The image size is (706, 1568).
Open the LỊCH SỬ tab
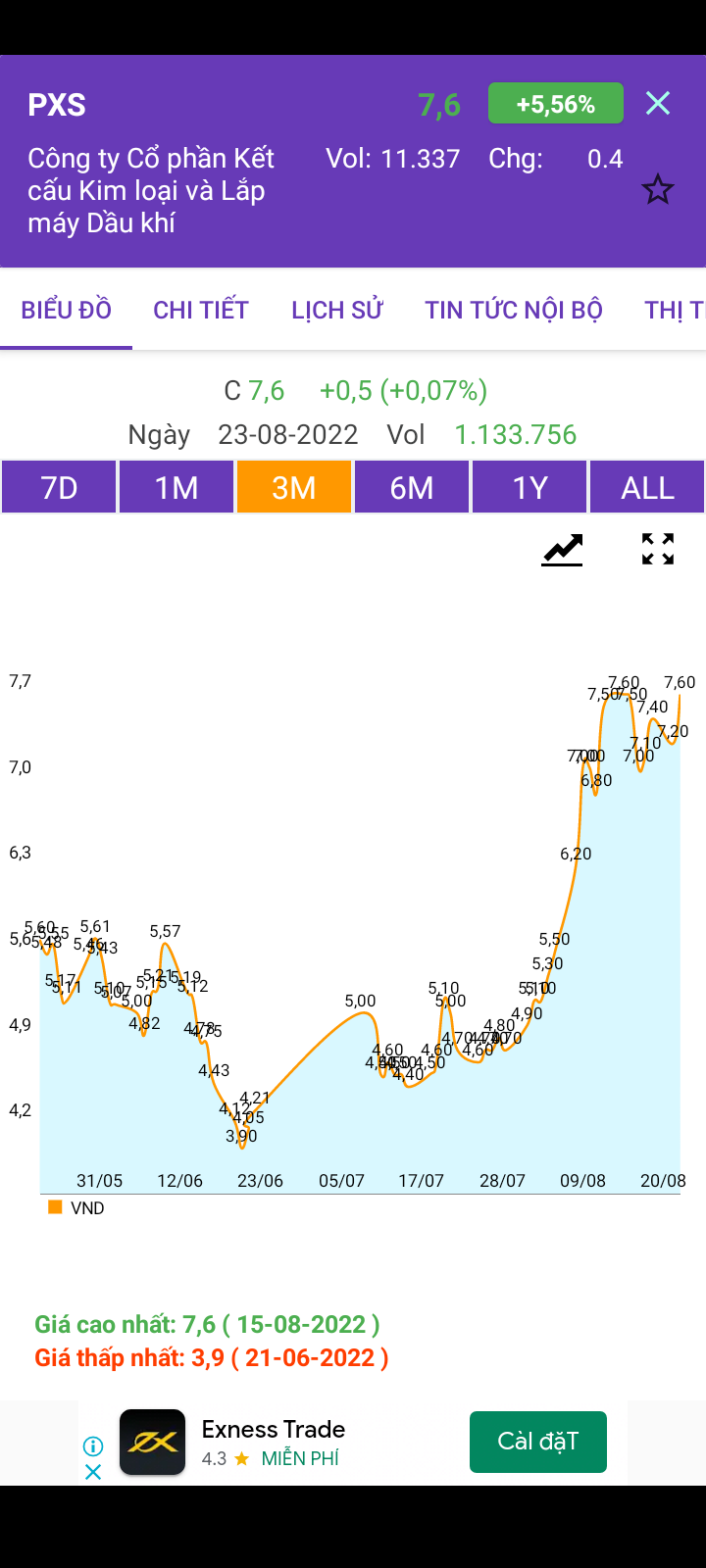pyautogui.click(x=336, y=310)
